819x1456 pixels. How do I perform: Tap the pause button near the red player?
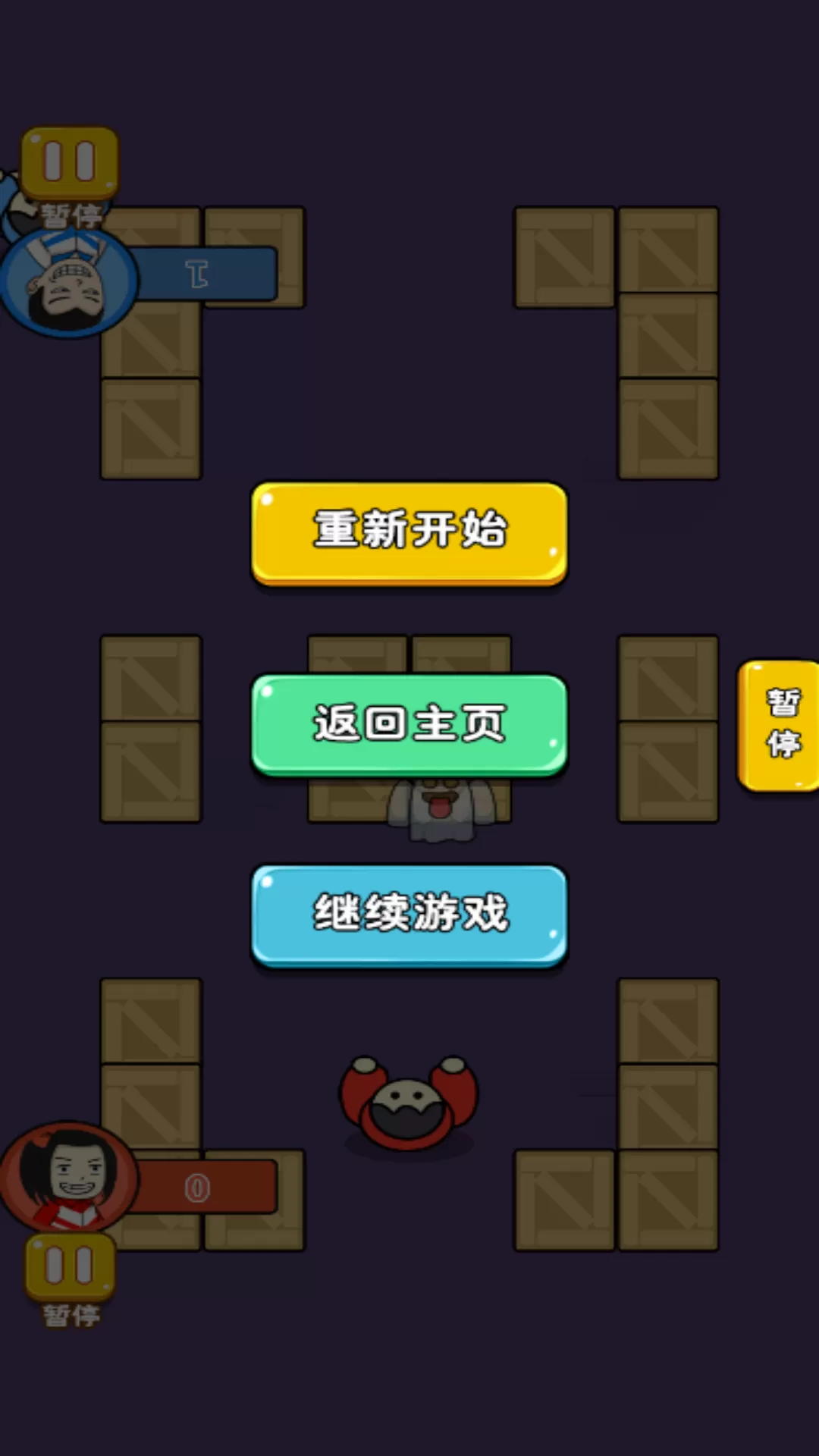(x=70, y=1265)
